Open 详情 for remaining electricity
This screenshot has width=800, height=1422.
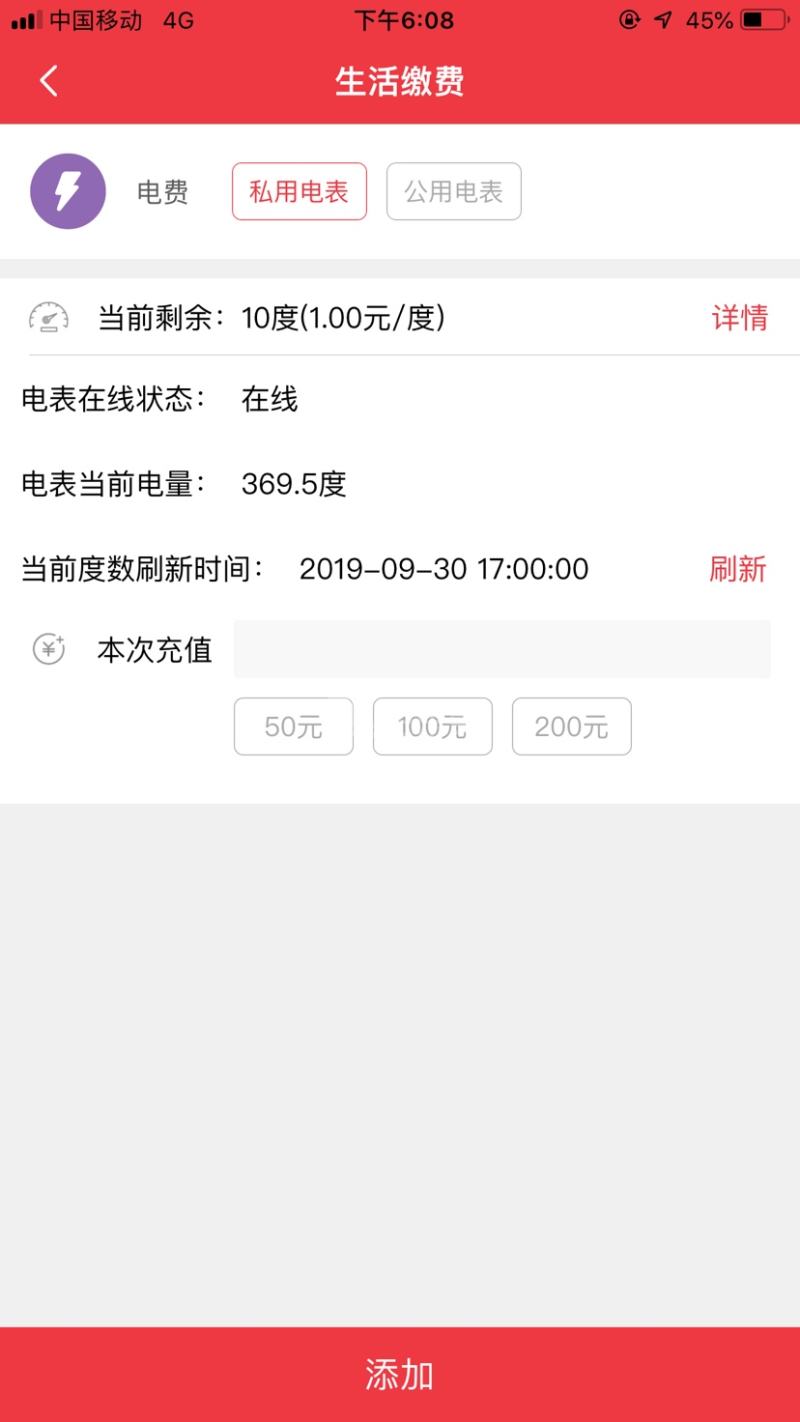(739, 318)
